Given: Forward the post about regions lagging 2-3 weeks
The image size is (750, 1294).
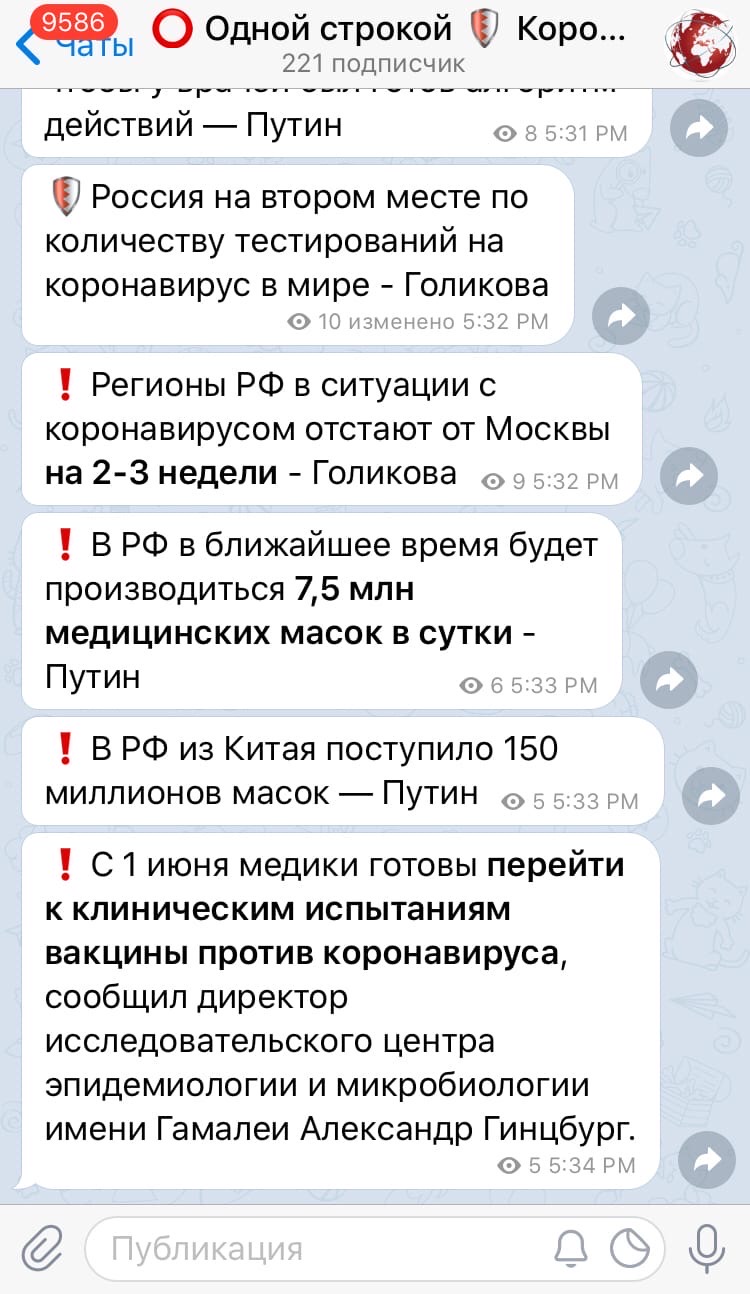Looking at the screenshot, I should 689,477.
